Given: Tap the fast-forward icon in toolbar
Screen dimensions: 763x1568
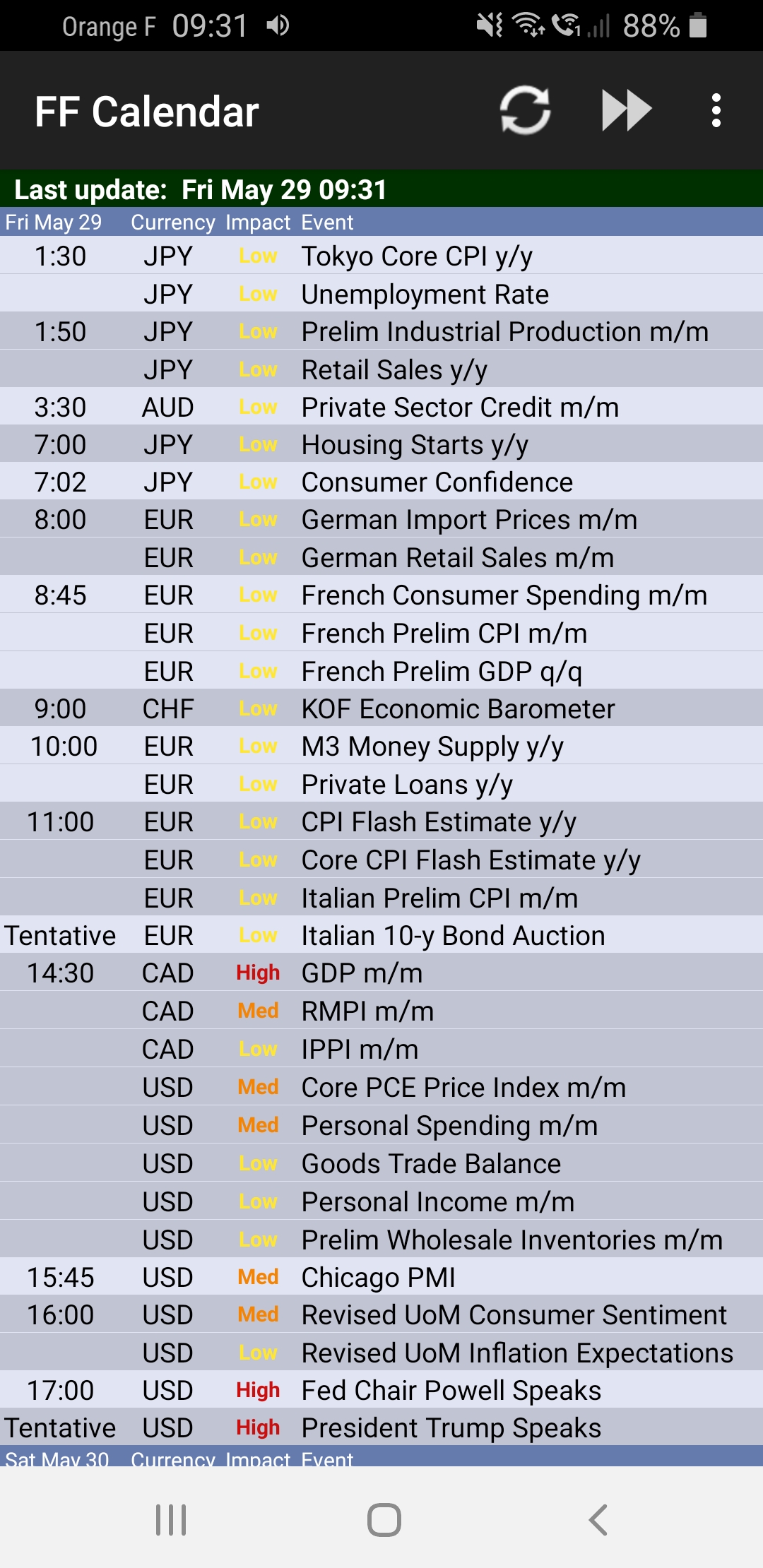Looking at the screenshot, I should coord(626,111).
